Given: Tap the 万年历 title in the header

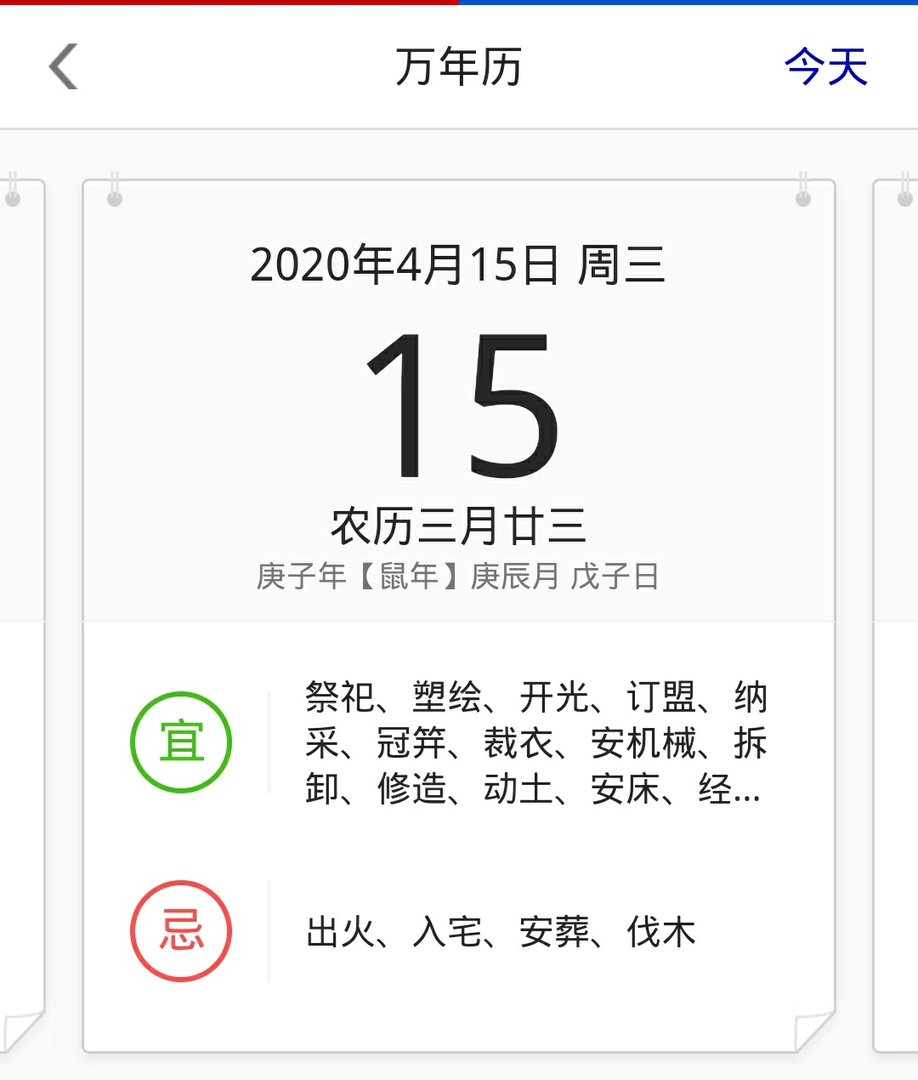Looking at the screenshot, I should 459,66.
